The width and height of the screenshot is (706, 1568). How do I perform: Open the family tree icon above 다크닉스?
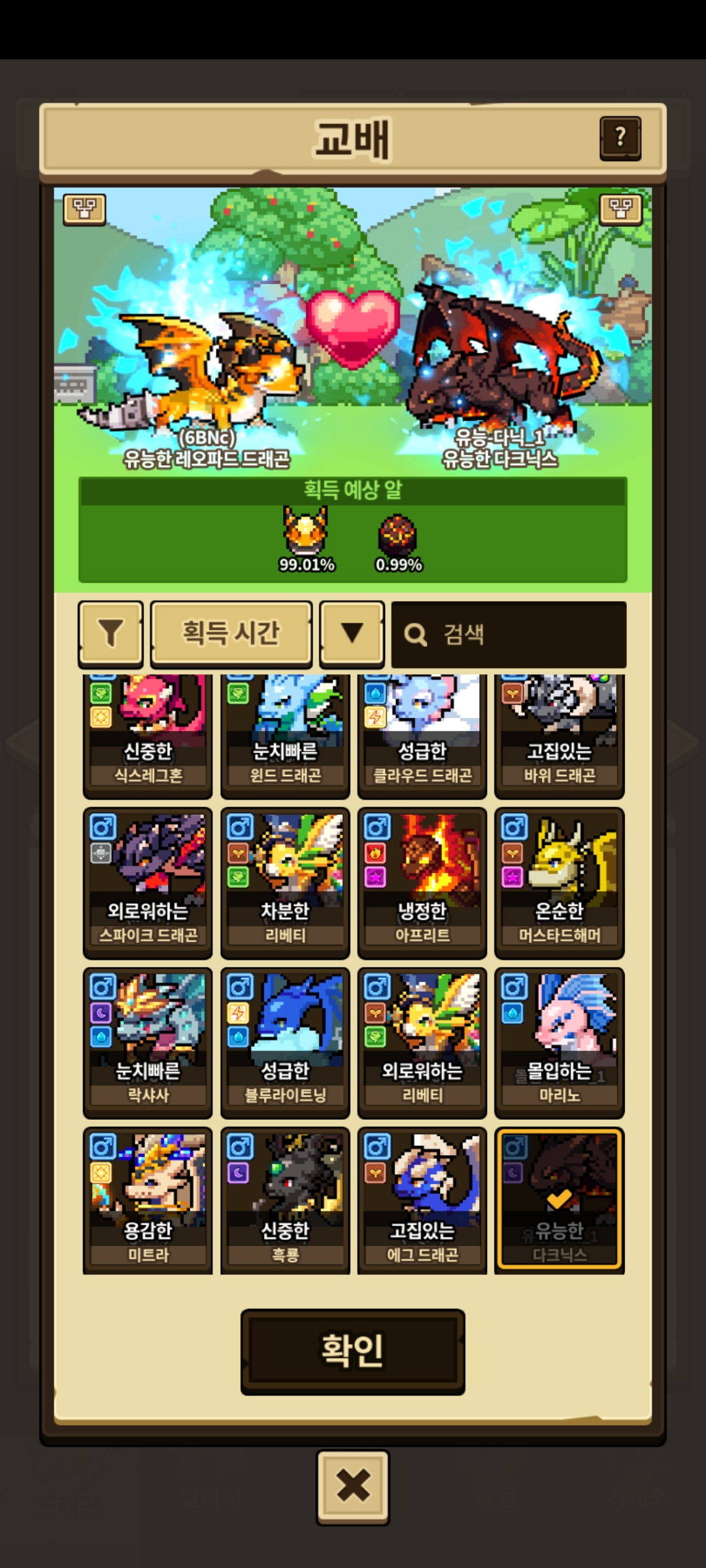(620, 209)
